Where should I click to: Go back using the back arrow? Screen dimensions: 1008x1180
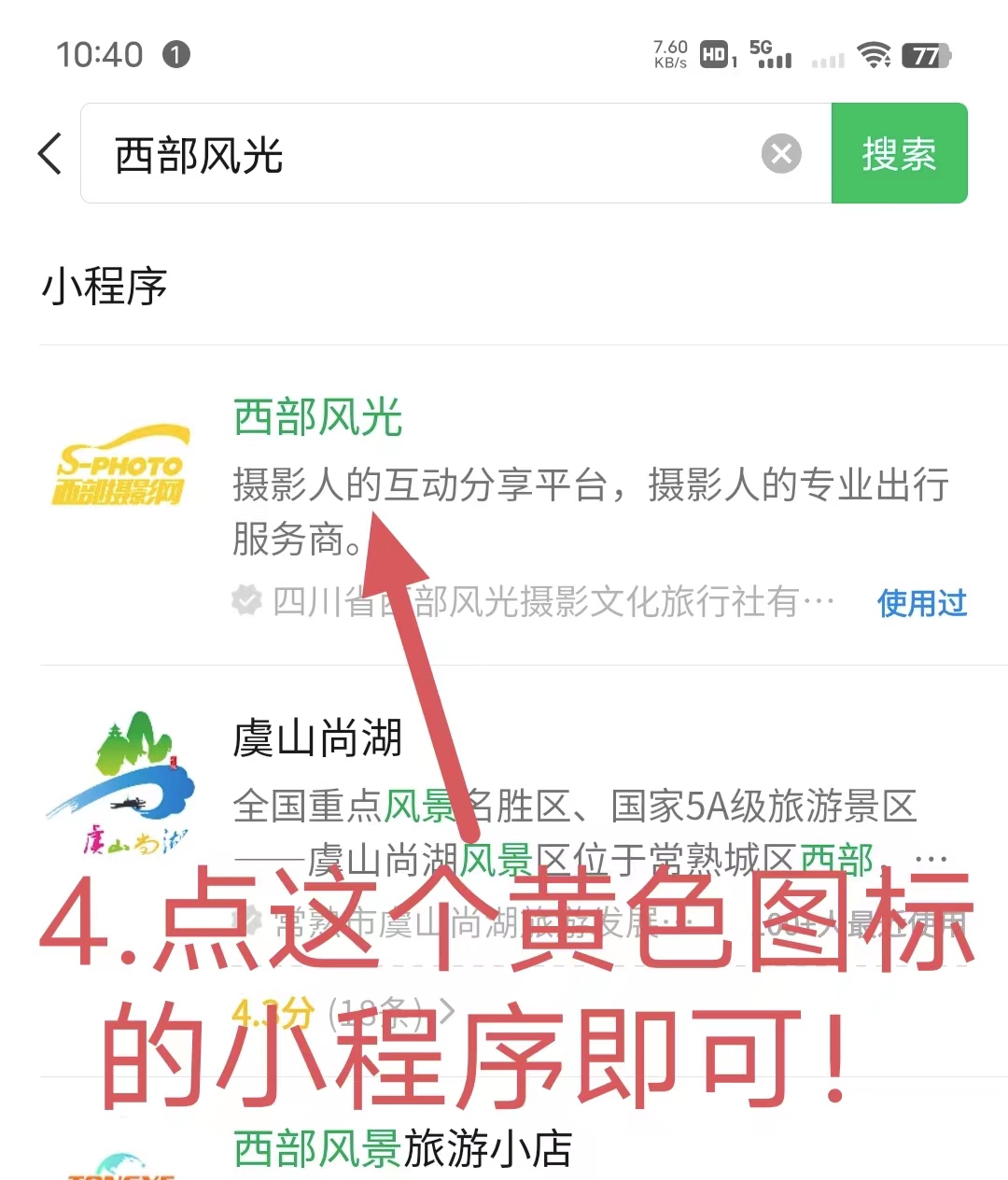pos(51,153)
